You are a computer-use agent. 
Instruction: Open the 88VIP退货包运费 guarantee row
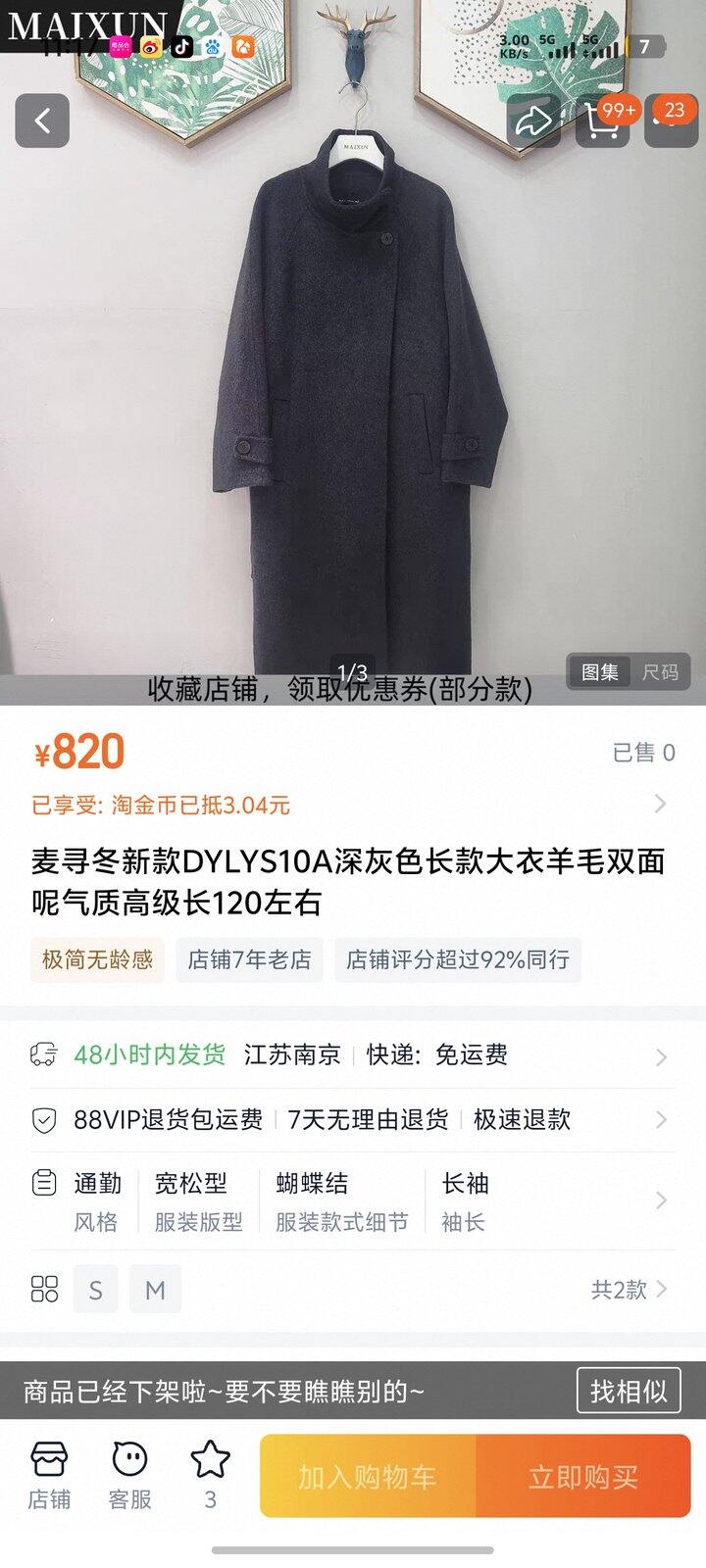(353, 1119)
